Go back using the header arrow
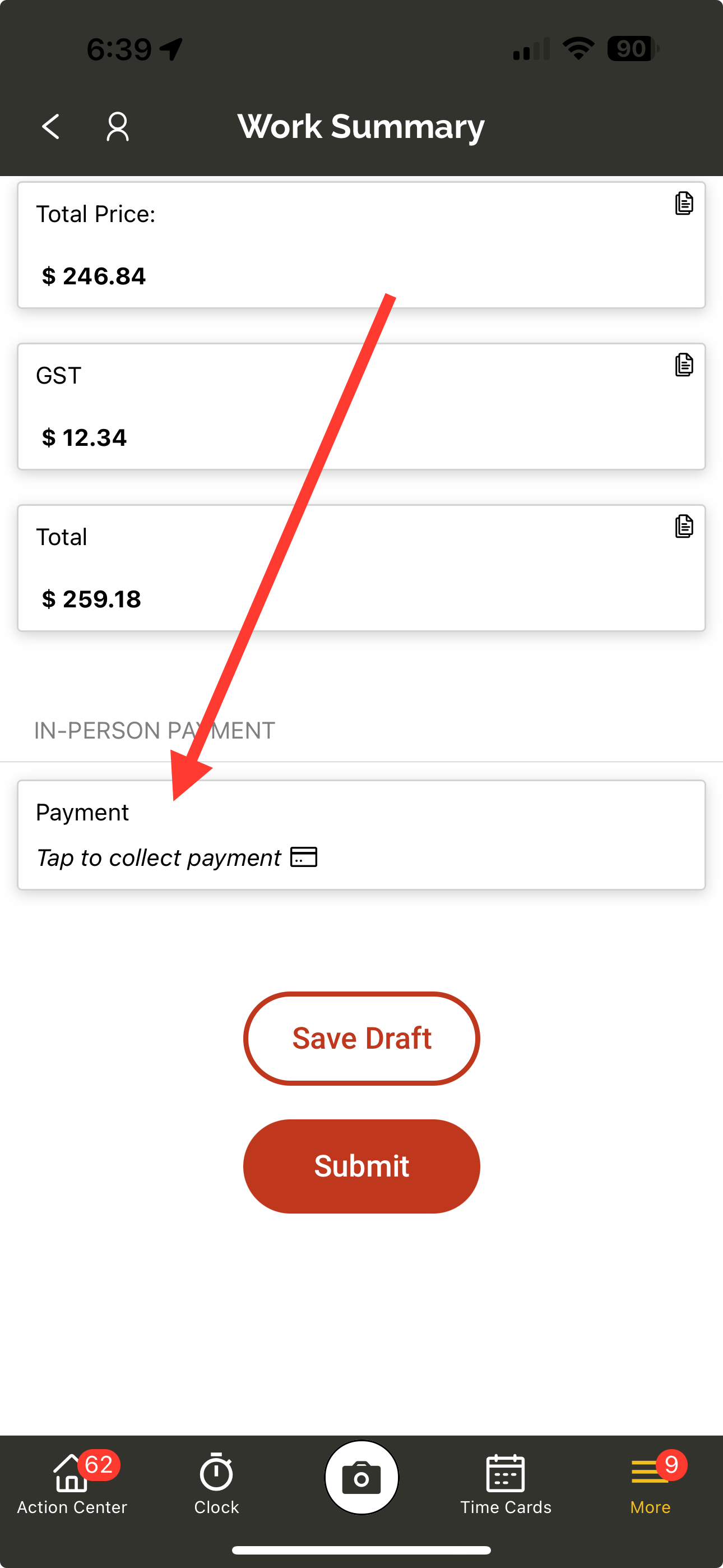This screenshot has width=723, height=1568. pyautogui.click(x=51, y=127)
